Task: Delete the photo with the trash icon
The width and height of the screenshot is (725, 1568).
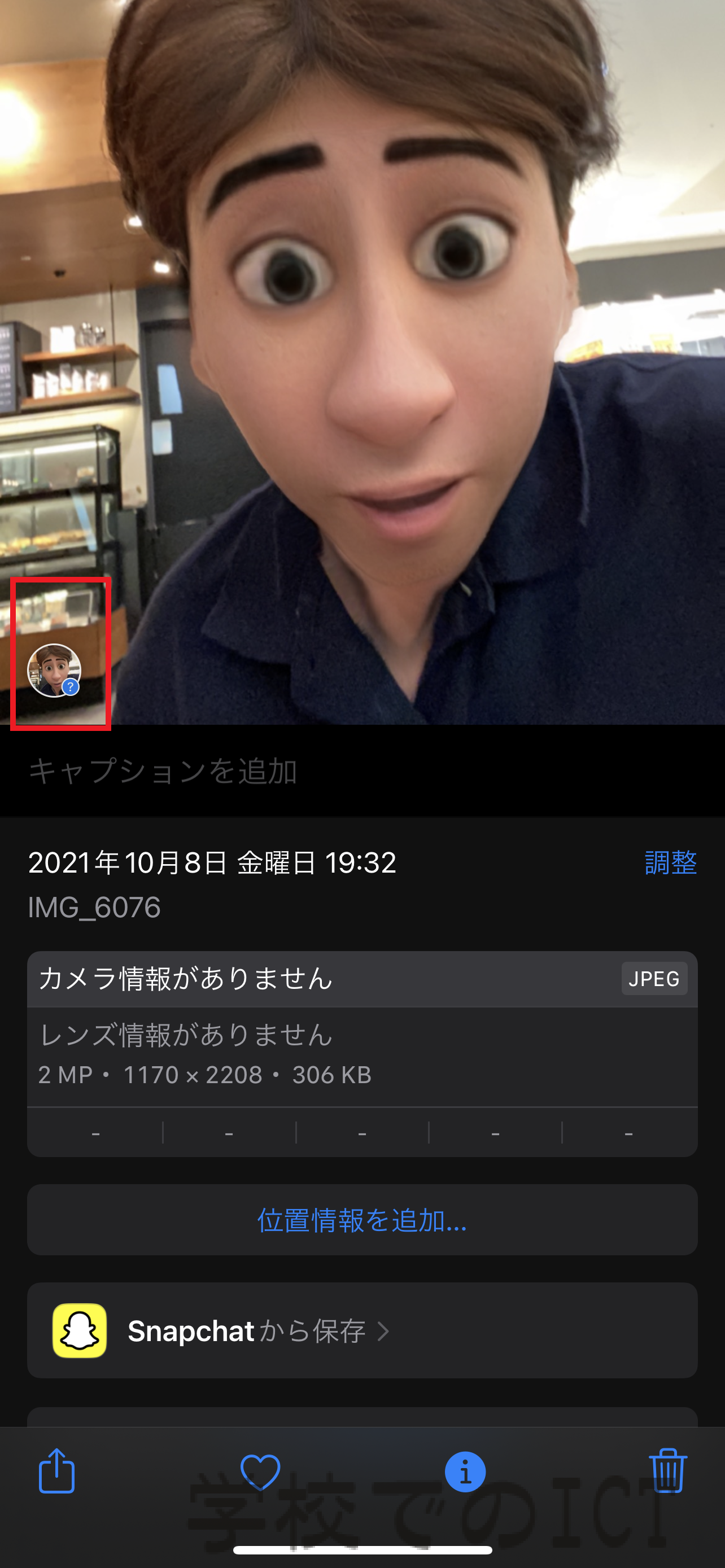Action: (x=668, y=1470)
